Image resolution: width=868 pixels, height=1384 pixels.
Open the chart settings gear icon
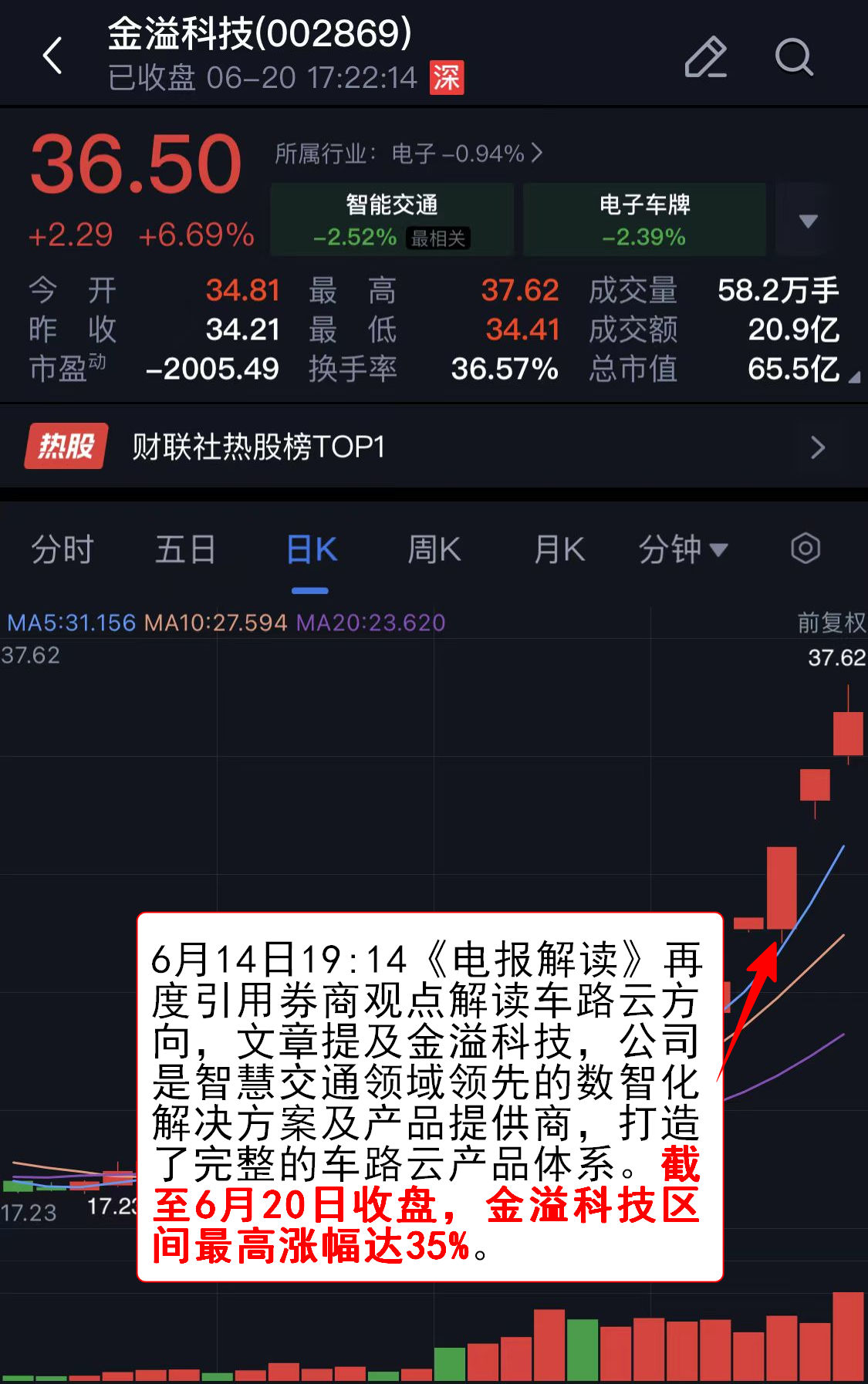click(806, 549)
